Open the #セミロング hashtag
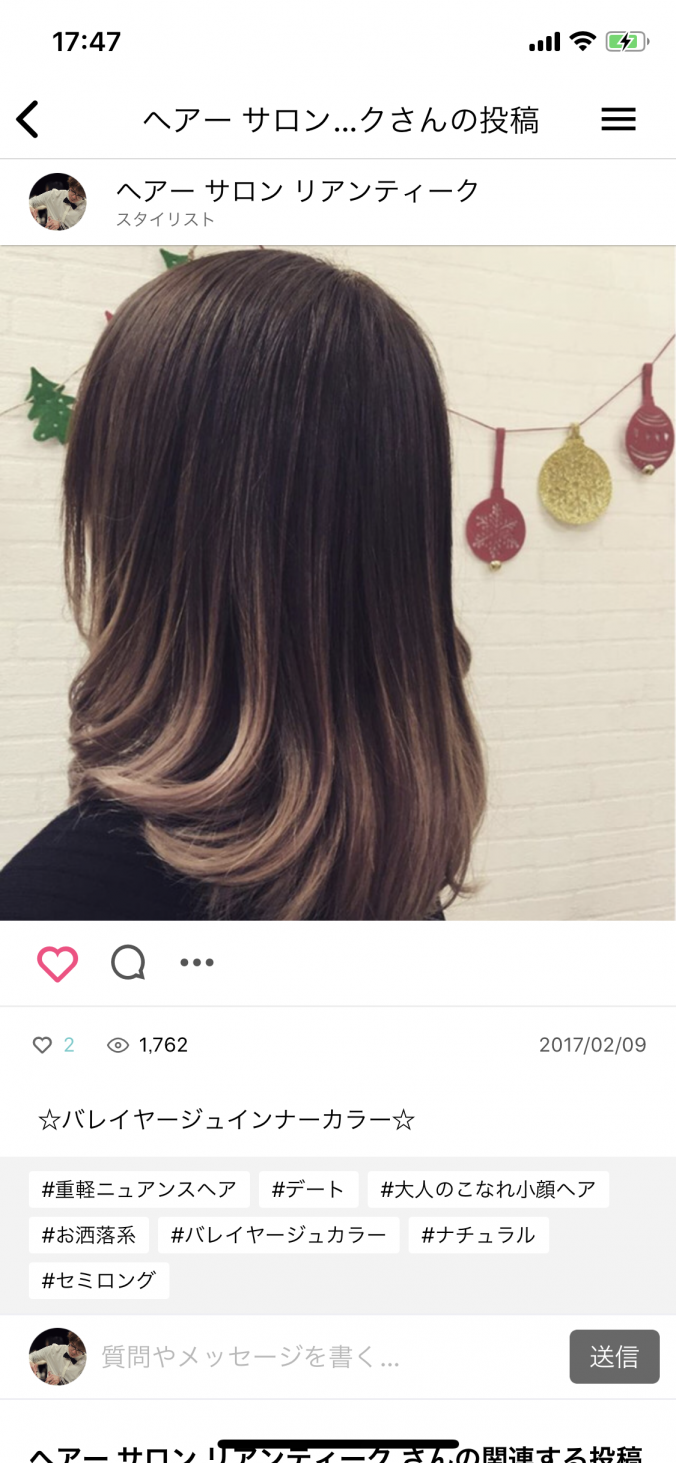Image resolution: width=676 pixels, height=1463 pixels. 99,1280
